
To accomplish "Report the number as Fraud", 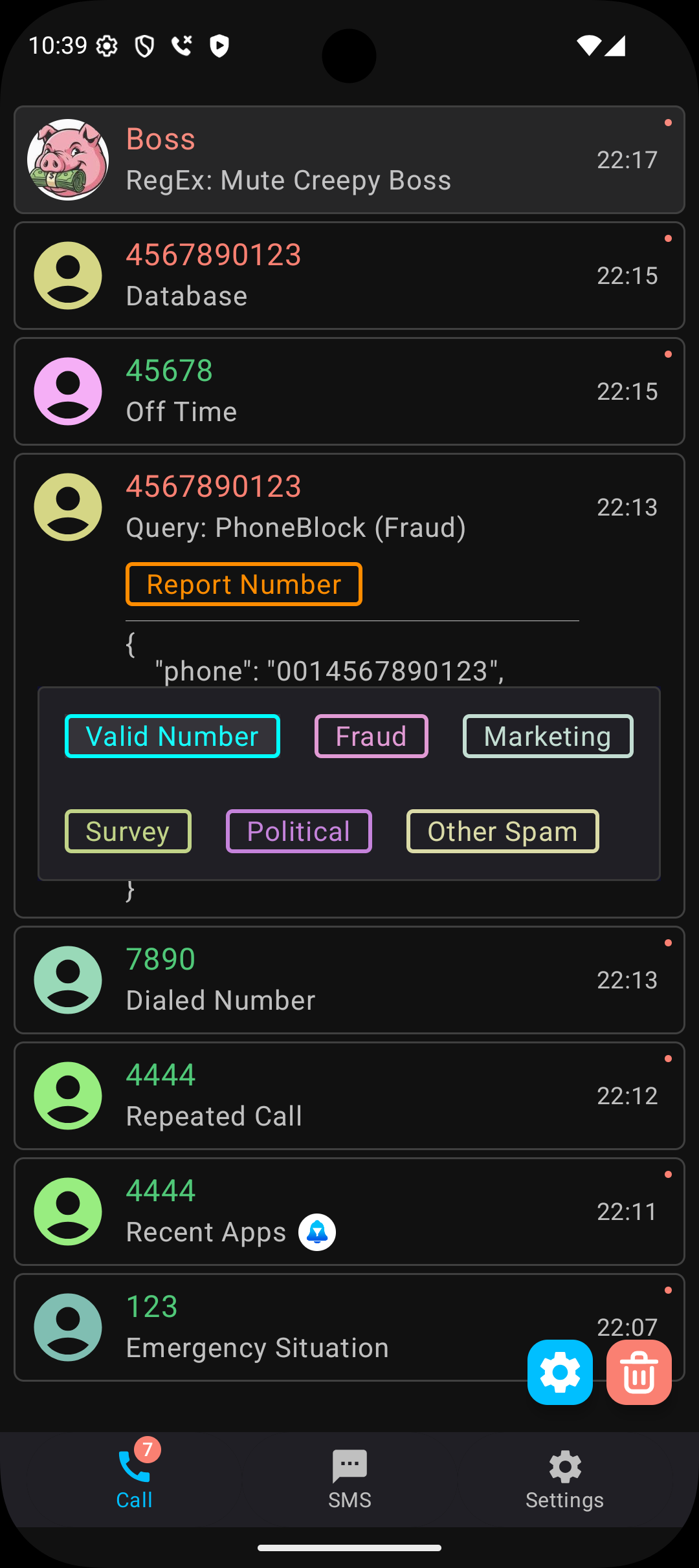I will (371, 736).
